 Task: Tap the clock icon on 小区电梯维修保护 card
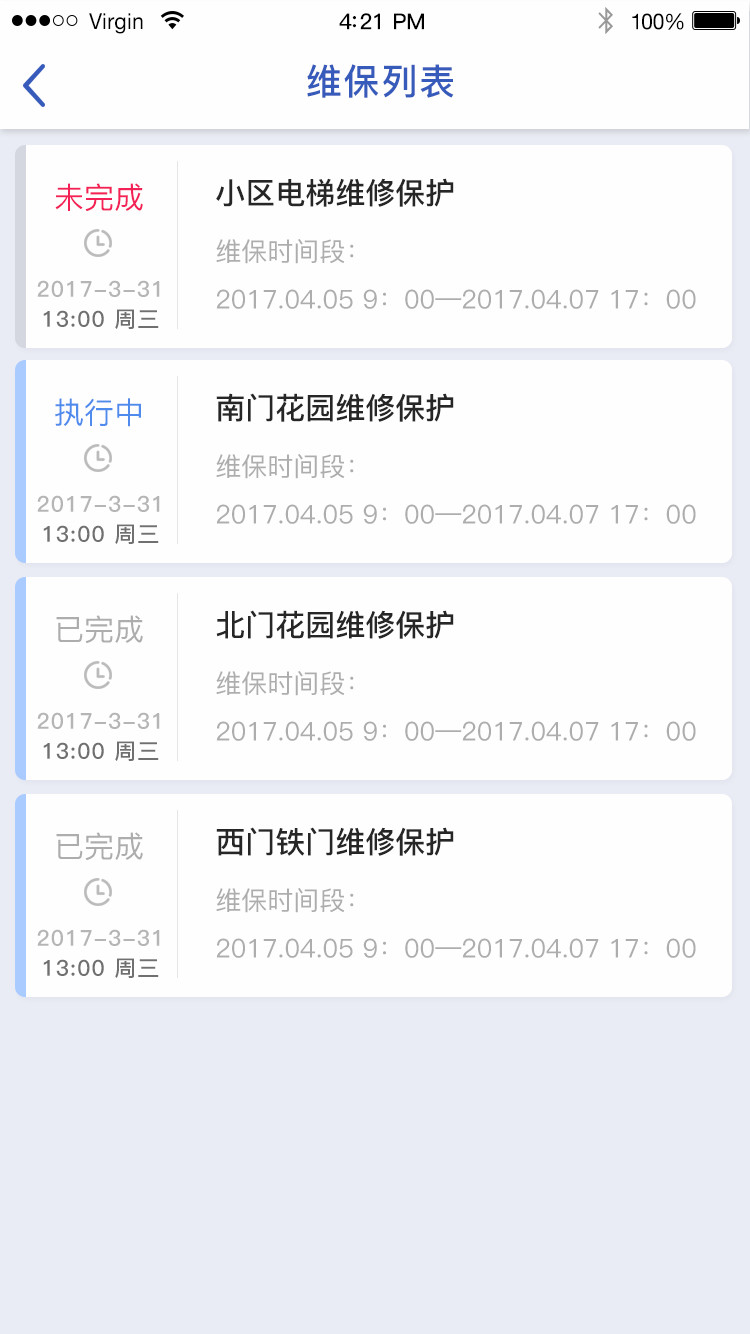pos(97,243)
